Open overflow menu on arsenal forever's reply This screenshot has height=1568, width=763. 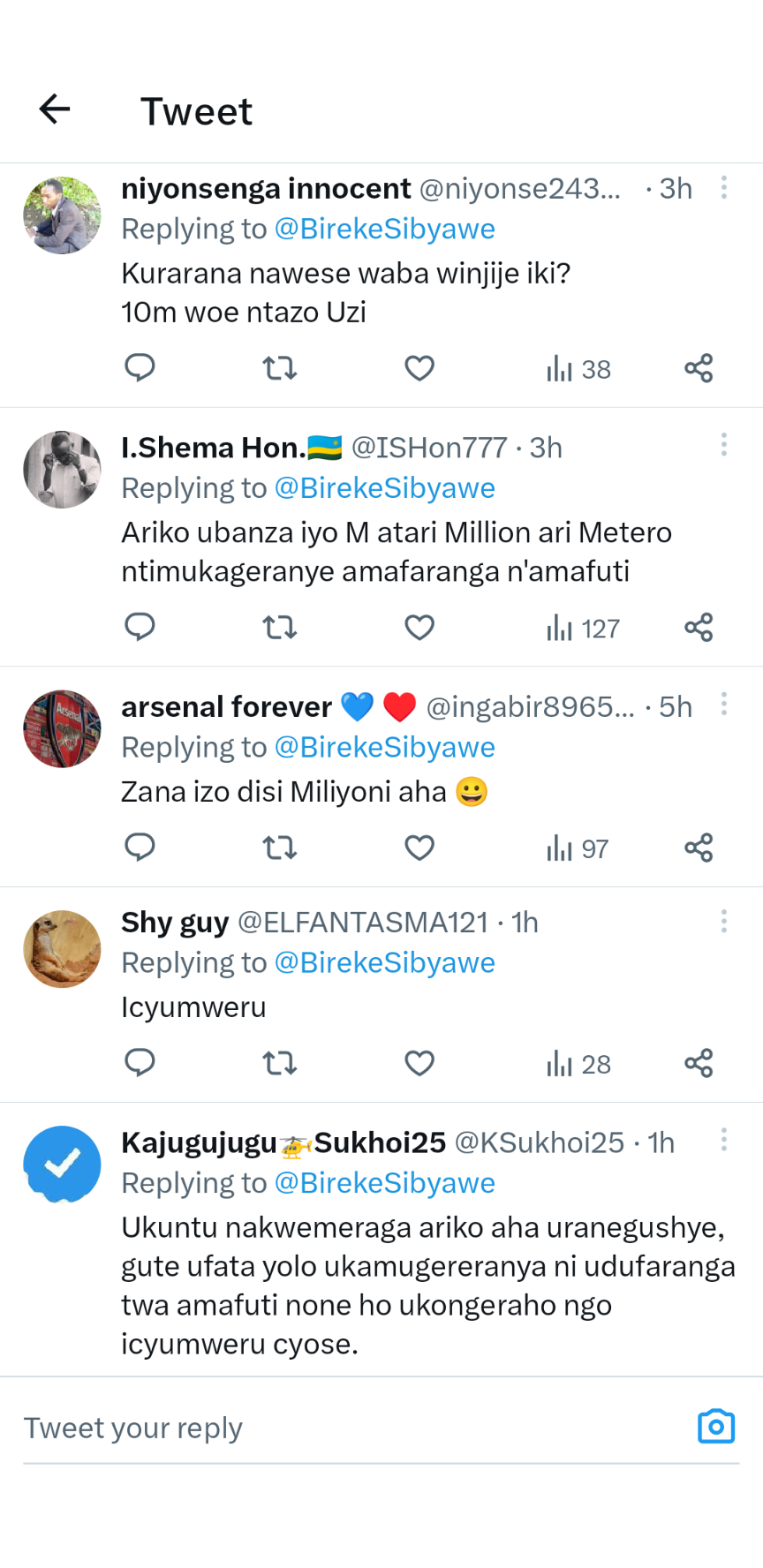tap(724, 704)
